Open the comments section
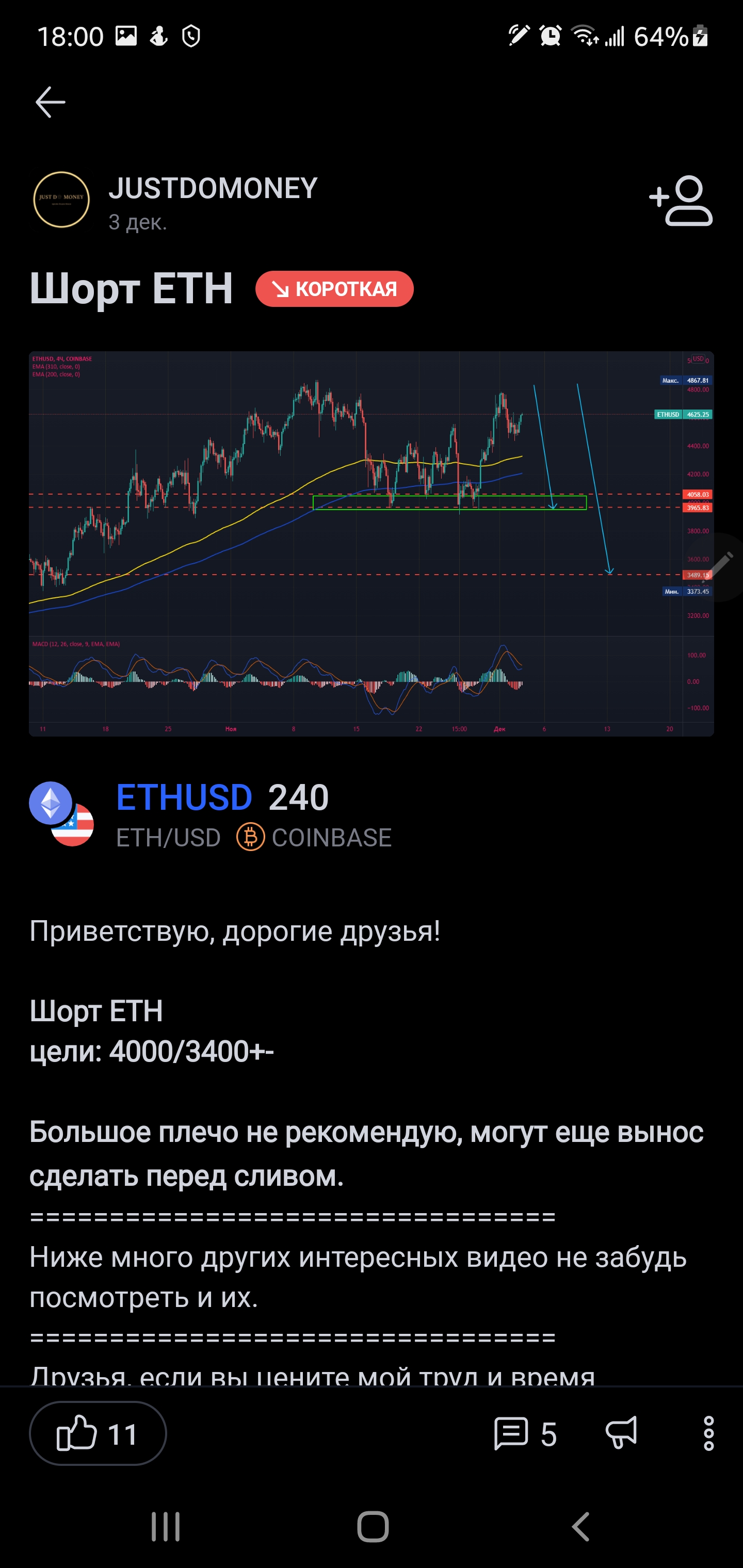 pyautogui.click(x=525, y=1433)
